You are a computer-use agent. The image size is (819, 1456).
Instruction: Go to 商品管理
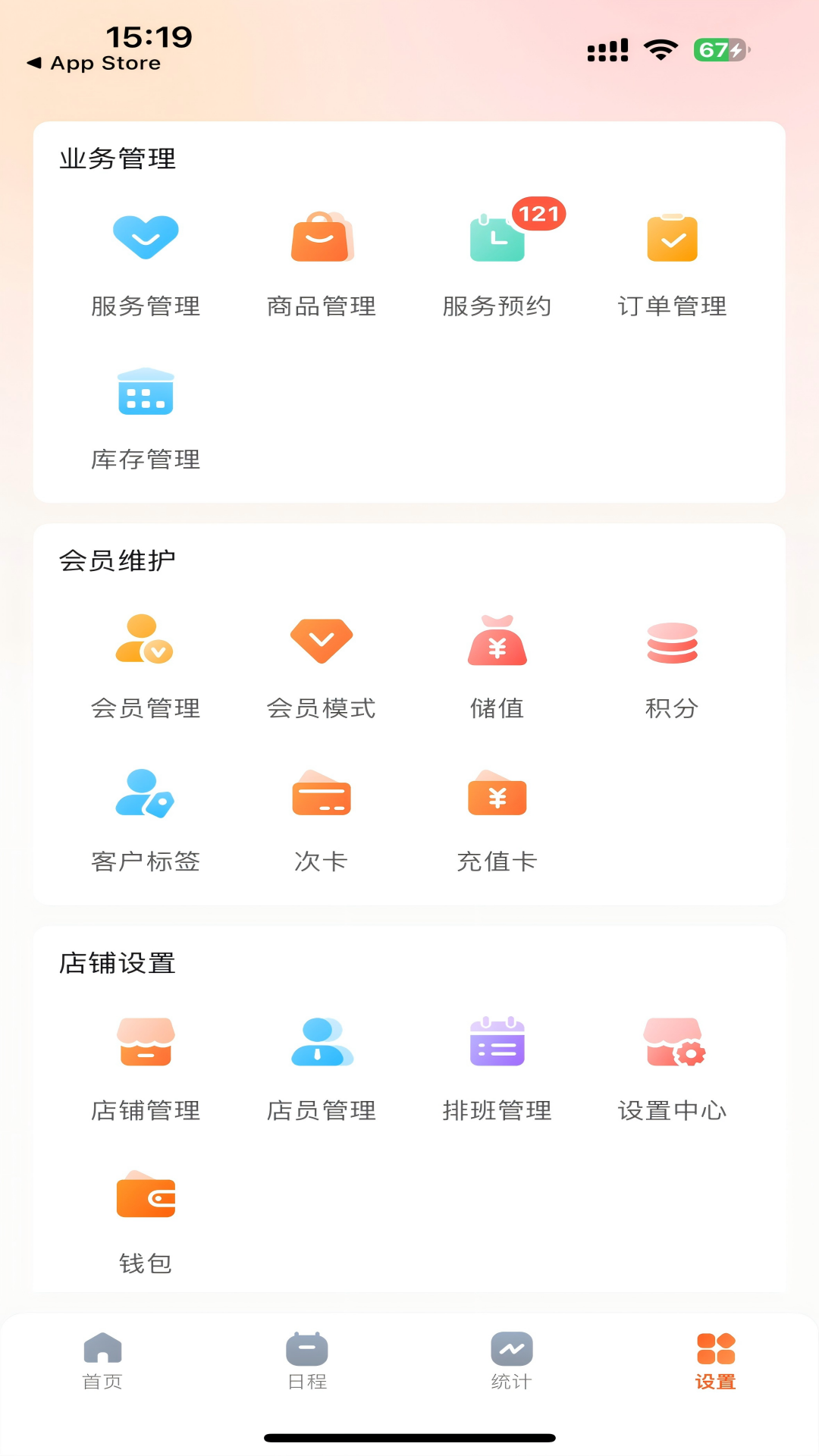[322, 262]
